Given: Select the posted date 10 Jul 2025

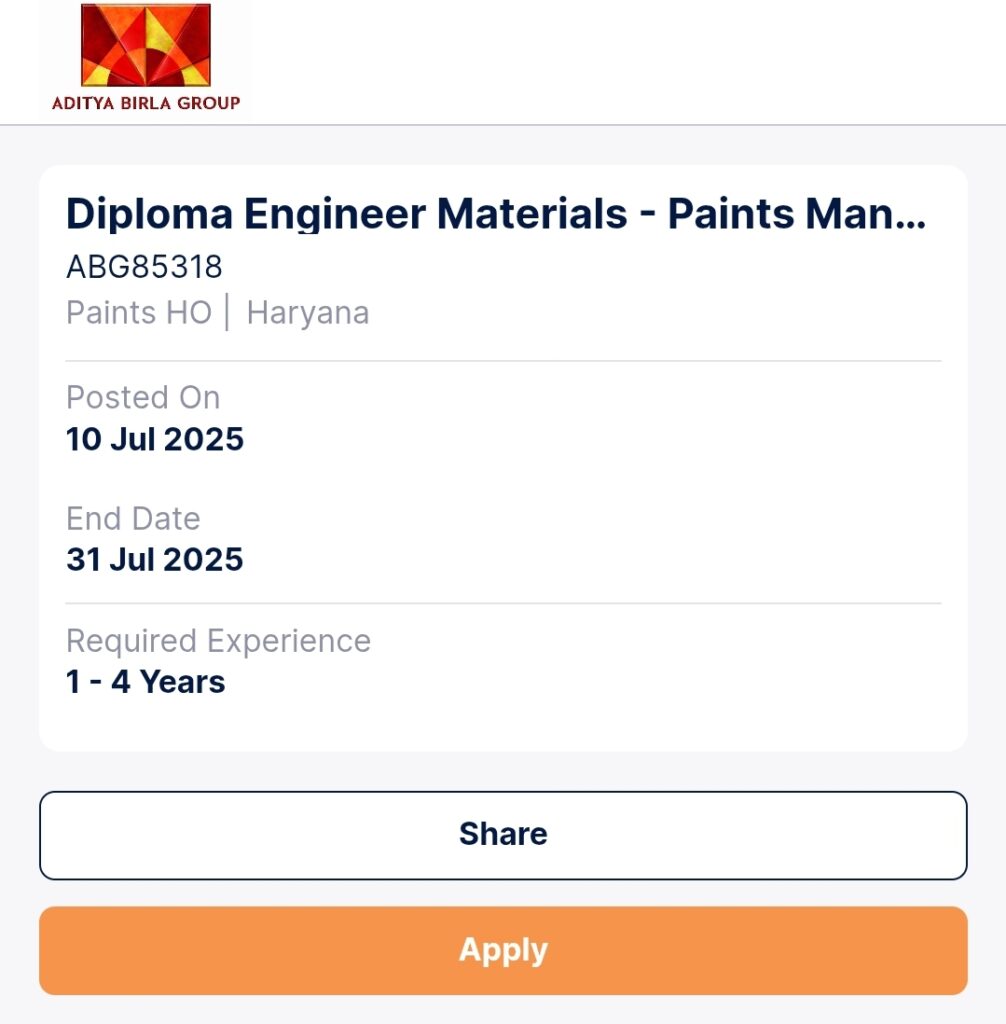Looking at the screenshot, I should coord(154,438).
